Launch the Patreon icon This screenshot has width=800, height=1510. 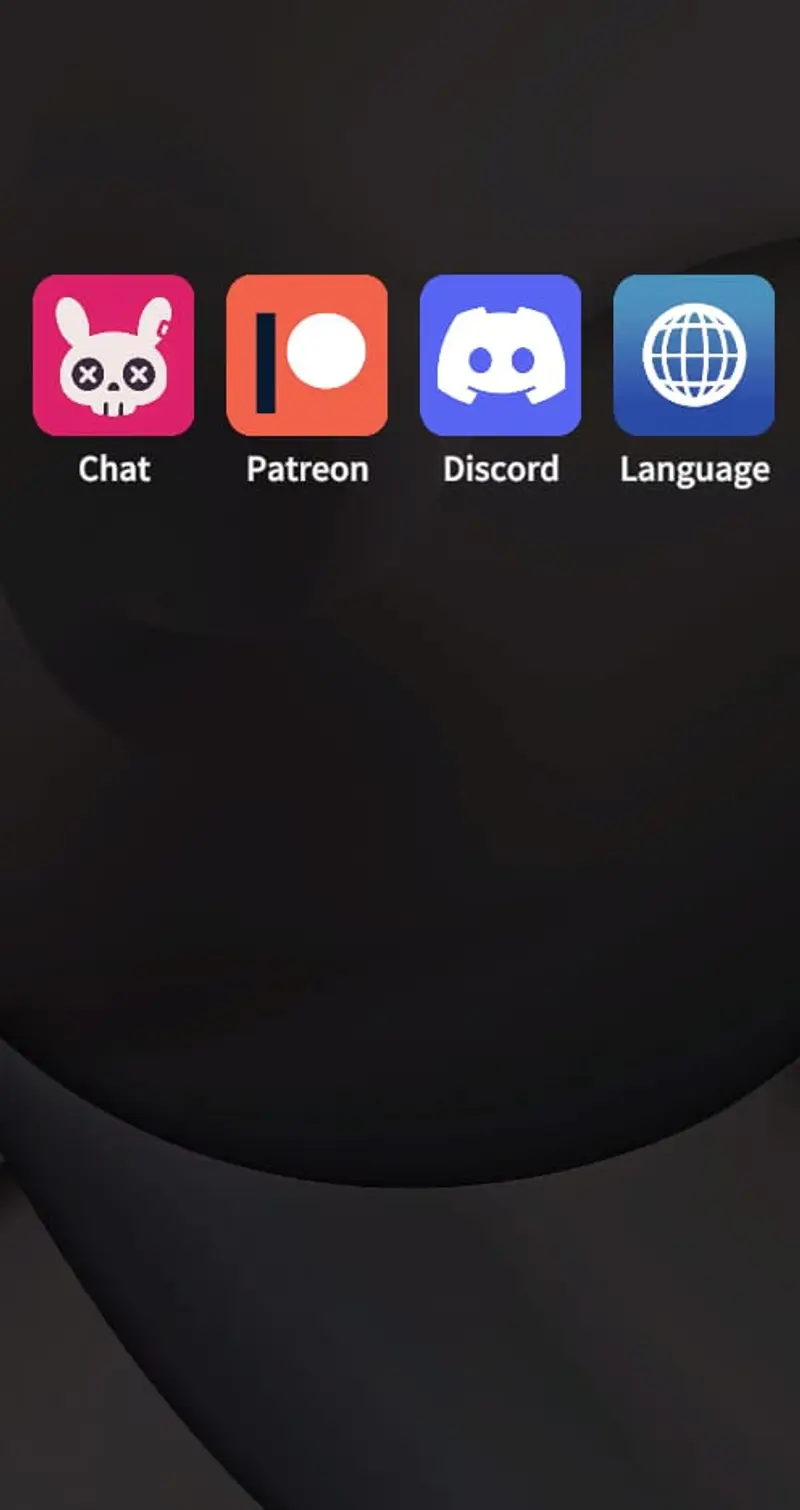click(x=307, y=355)
